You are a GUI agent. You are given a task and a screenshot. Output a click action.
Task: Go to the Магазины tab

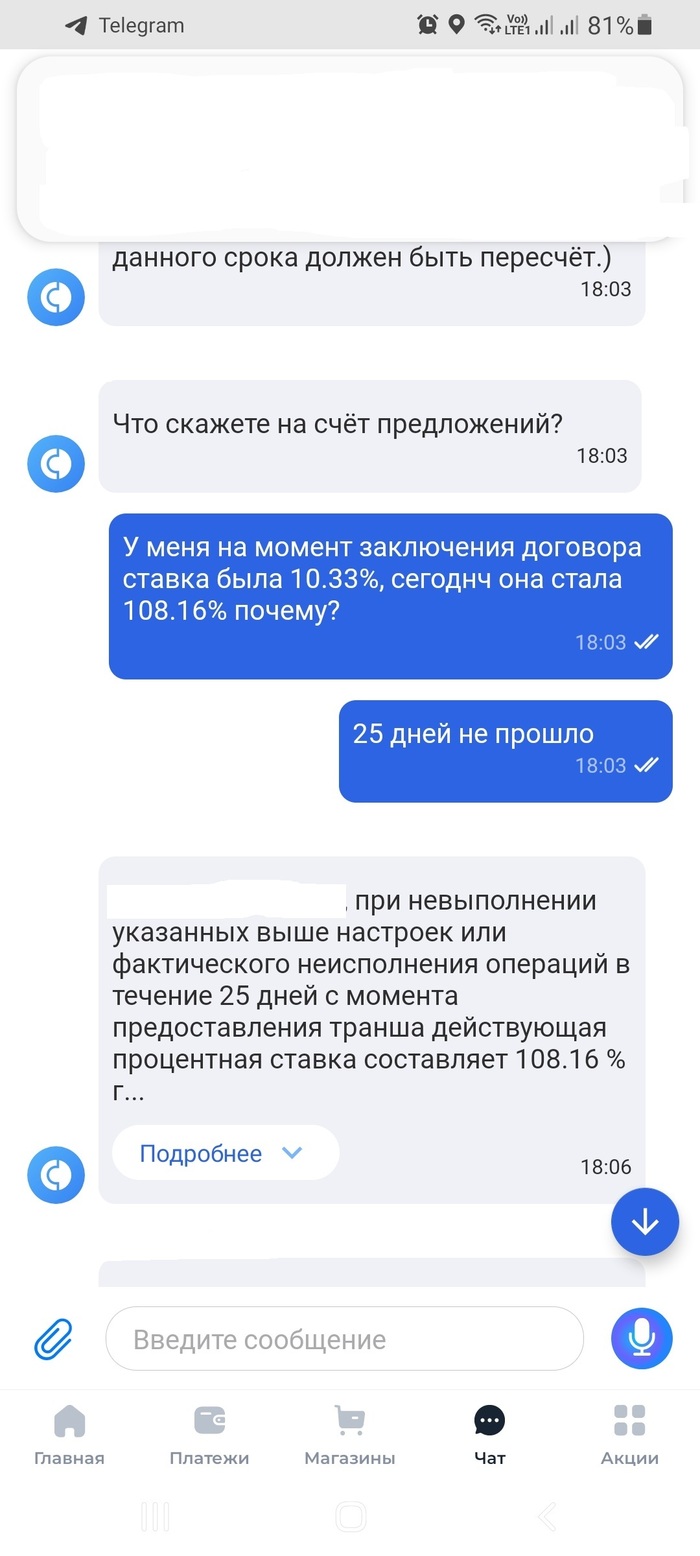coord(349,1435)
